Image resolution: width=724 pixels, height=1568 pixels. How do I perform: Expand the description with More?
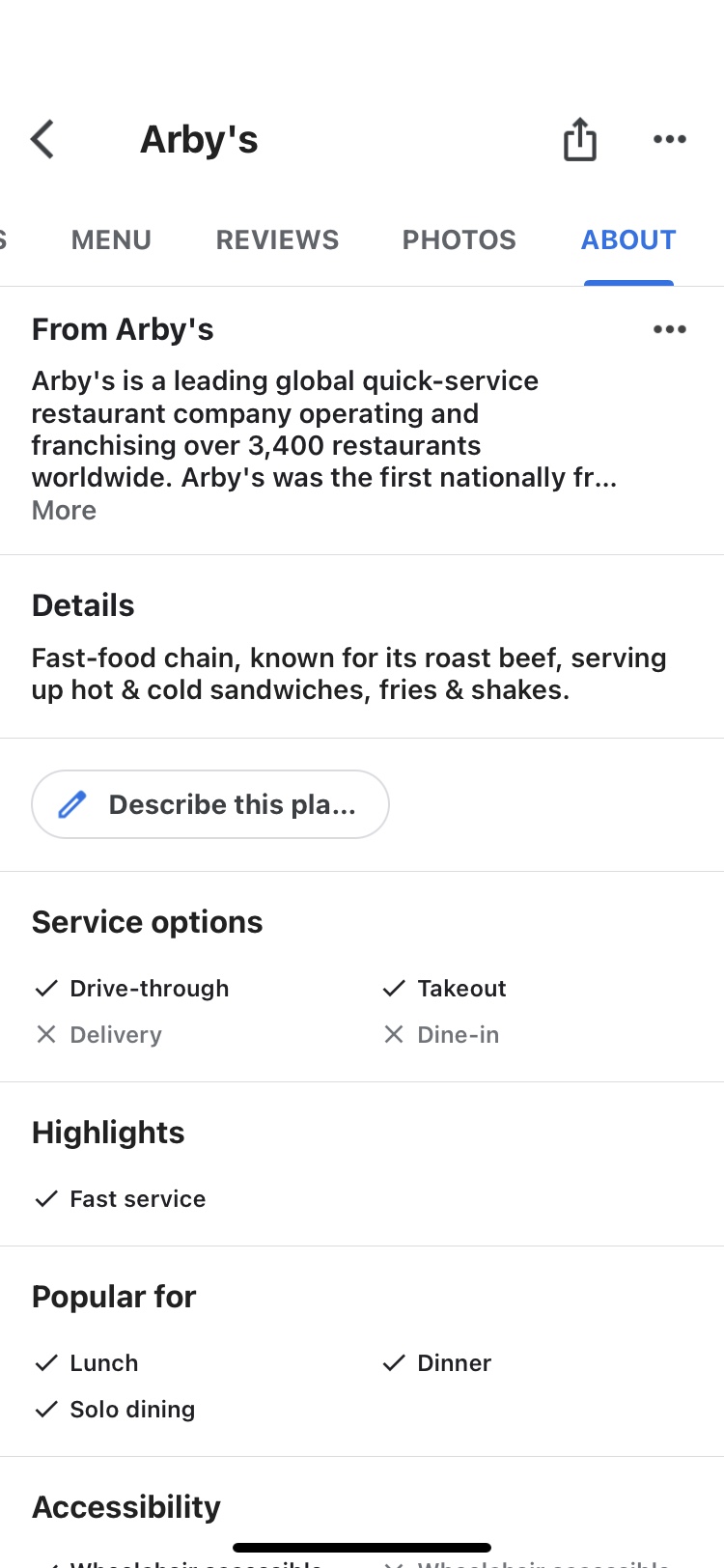[x=64, y=510]
